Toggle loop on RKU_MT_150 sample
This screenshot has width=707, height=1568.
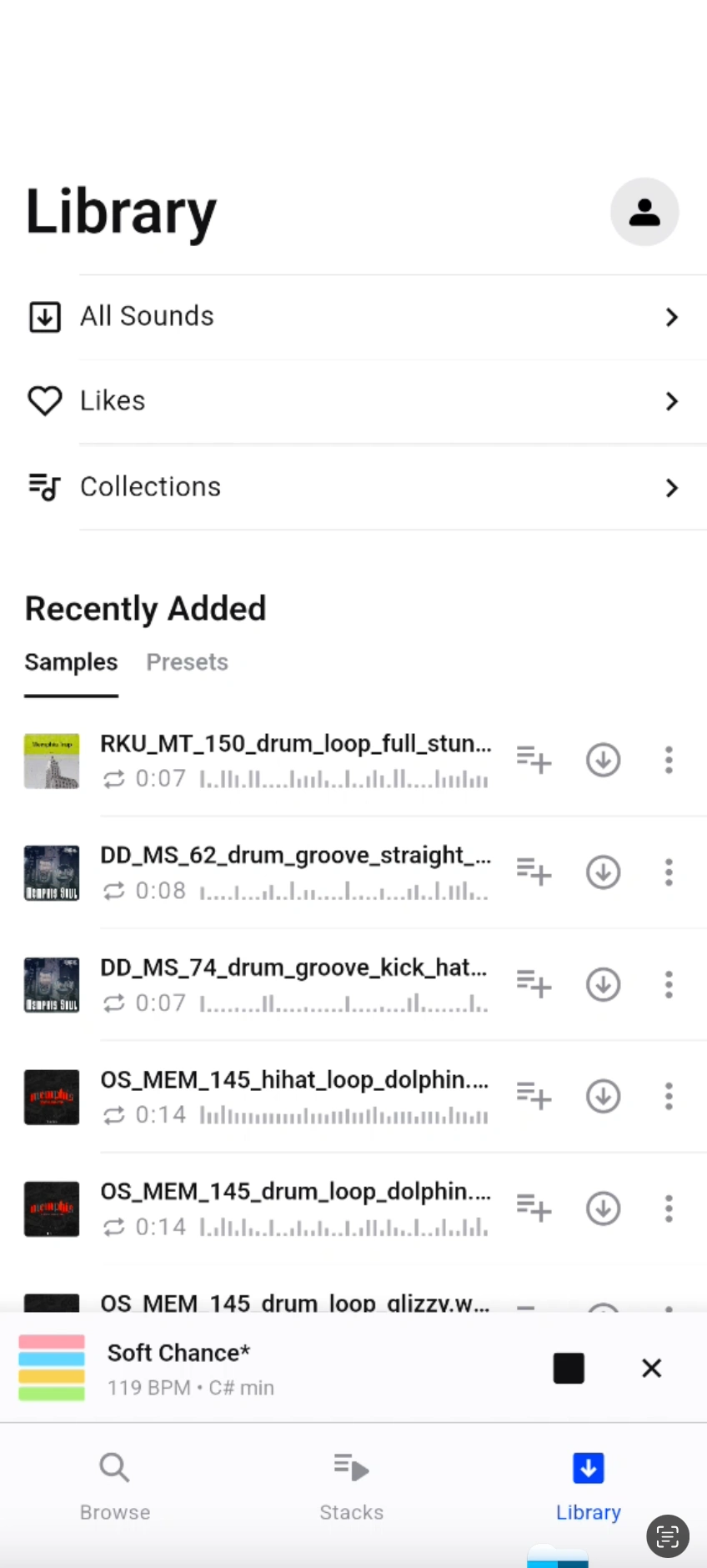114,779
